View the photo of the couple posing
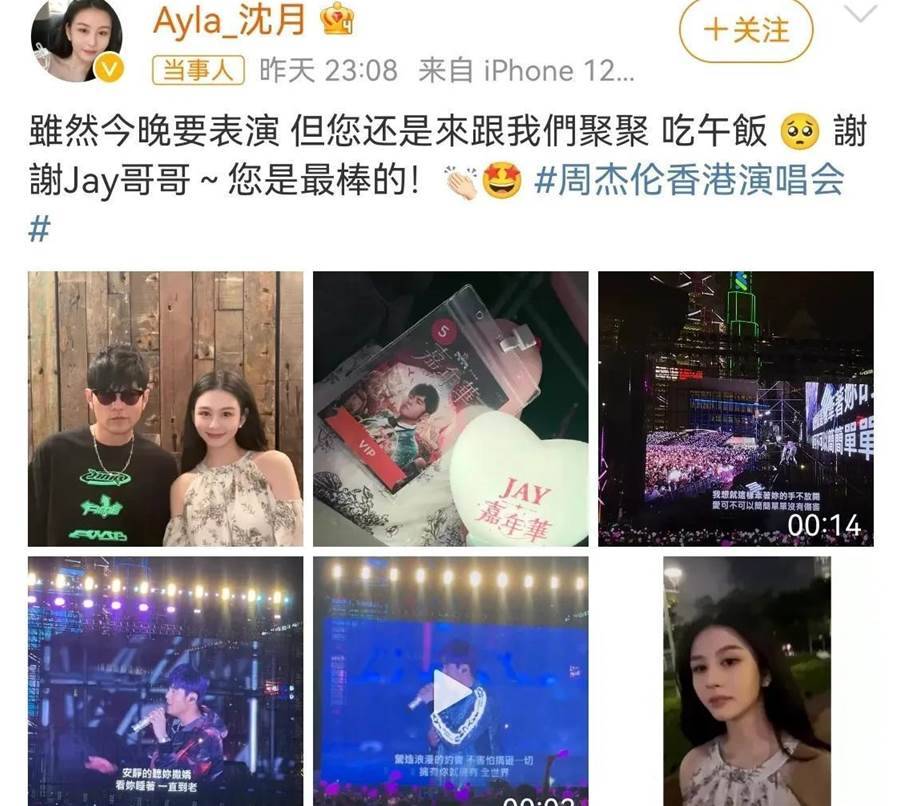 point(165,408)
